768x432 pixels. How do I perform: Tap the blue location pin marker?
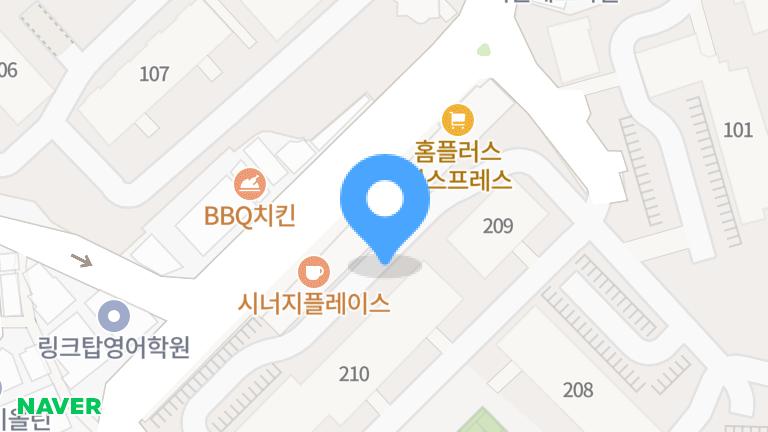click(x=385, y=202)
